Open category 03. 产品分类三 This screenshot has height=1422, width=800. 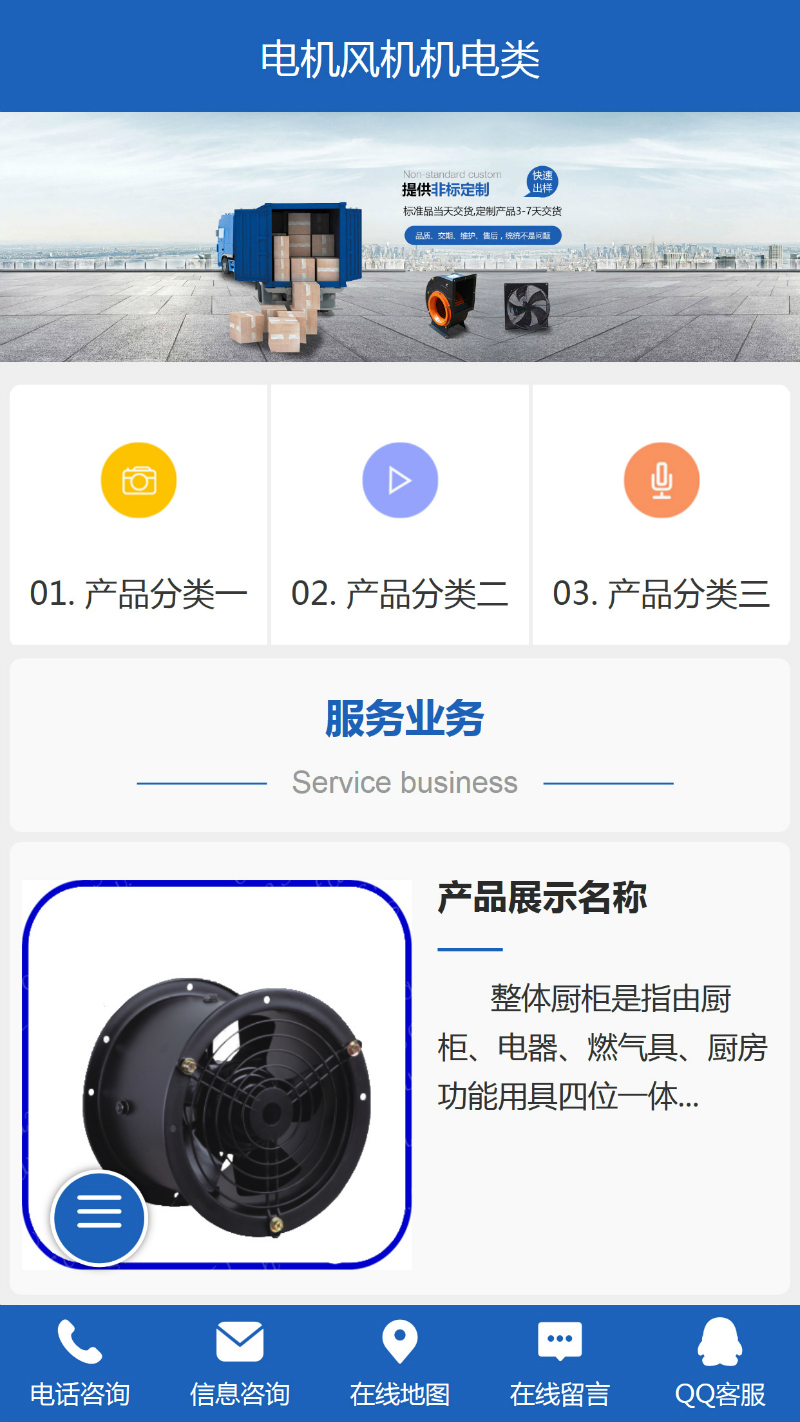(x=661, y=516)
